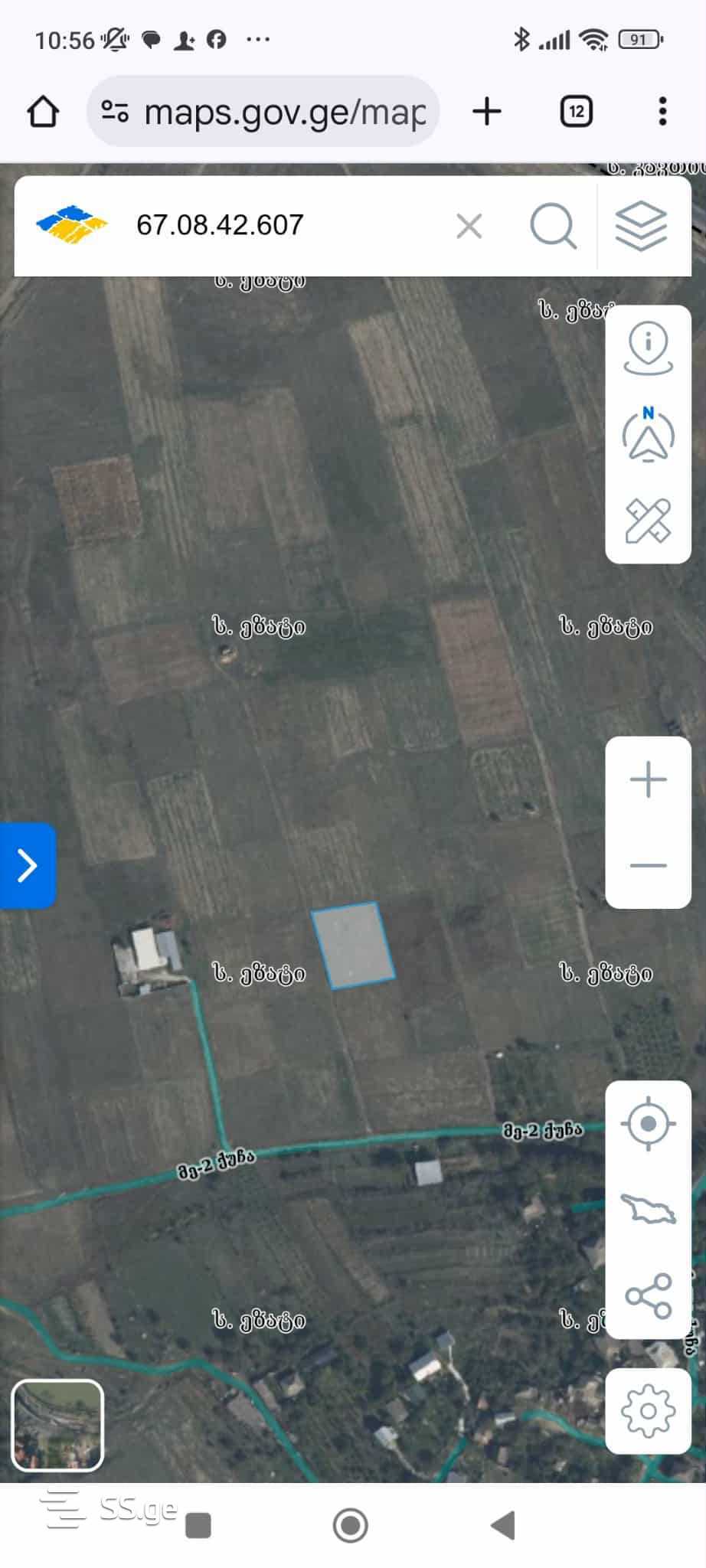Open the map settings gear
Screen dimensions: 706x1568
648,1410
